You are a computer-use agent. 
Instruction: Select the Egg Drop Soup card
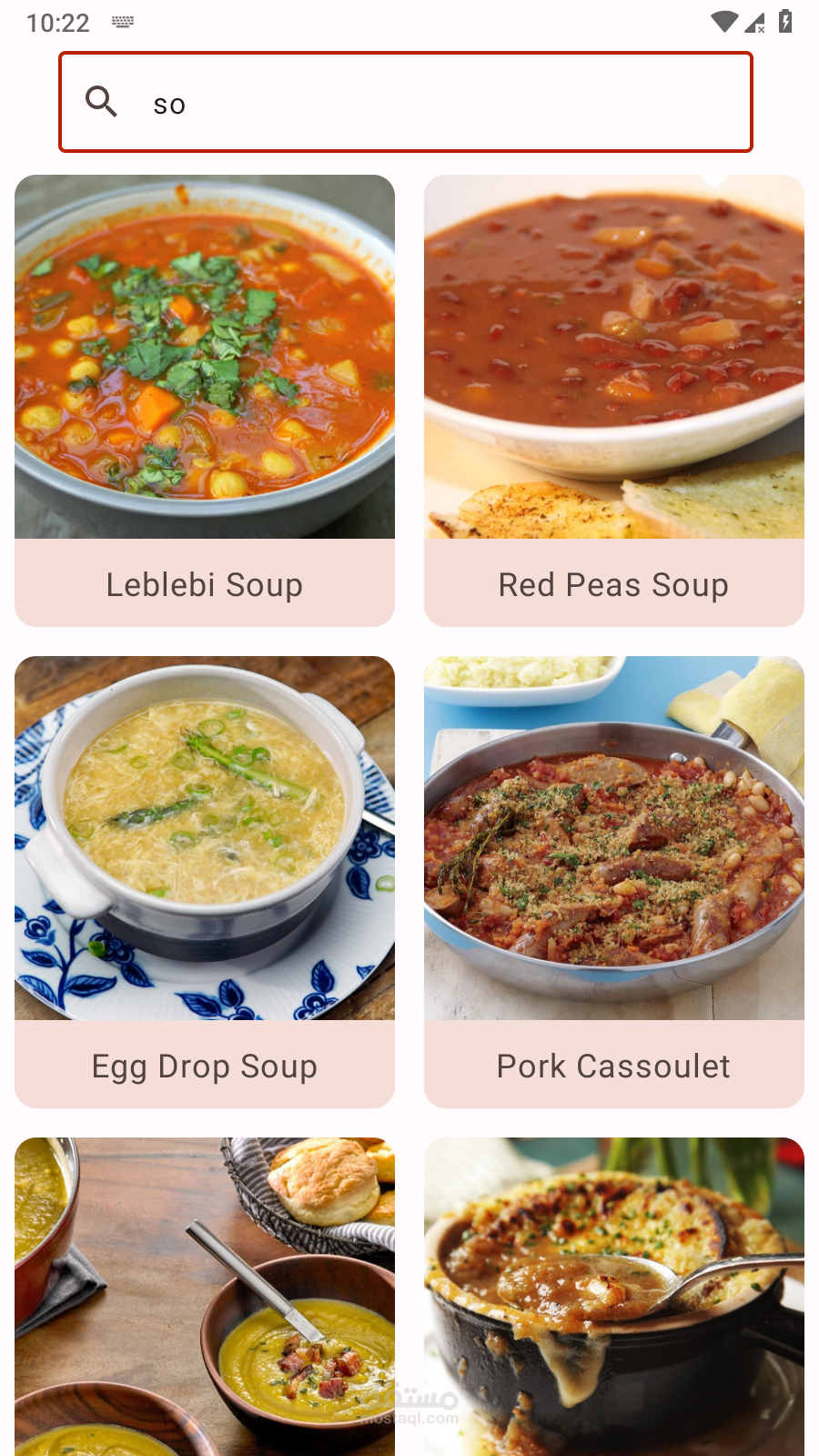click(205, 881)
